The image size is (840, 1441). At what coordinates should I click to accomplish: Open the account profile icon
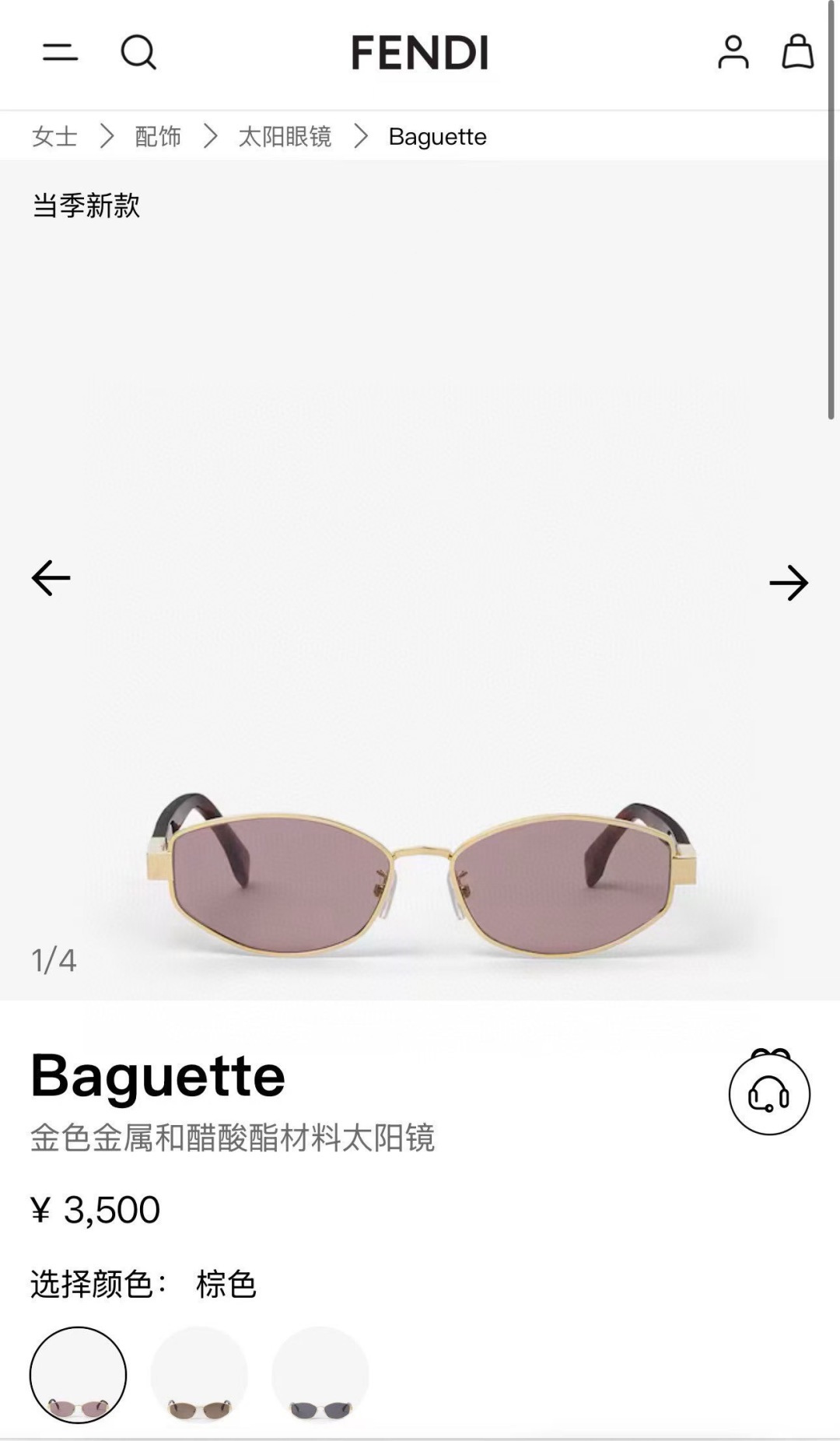pos(733,52)
